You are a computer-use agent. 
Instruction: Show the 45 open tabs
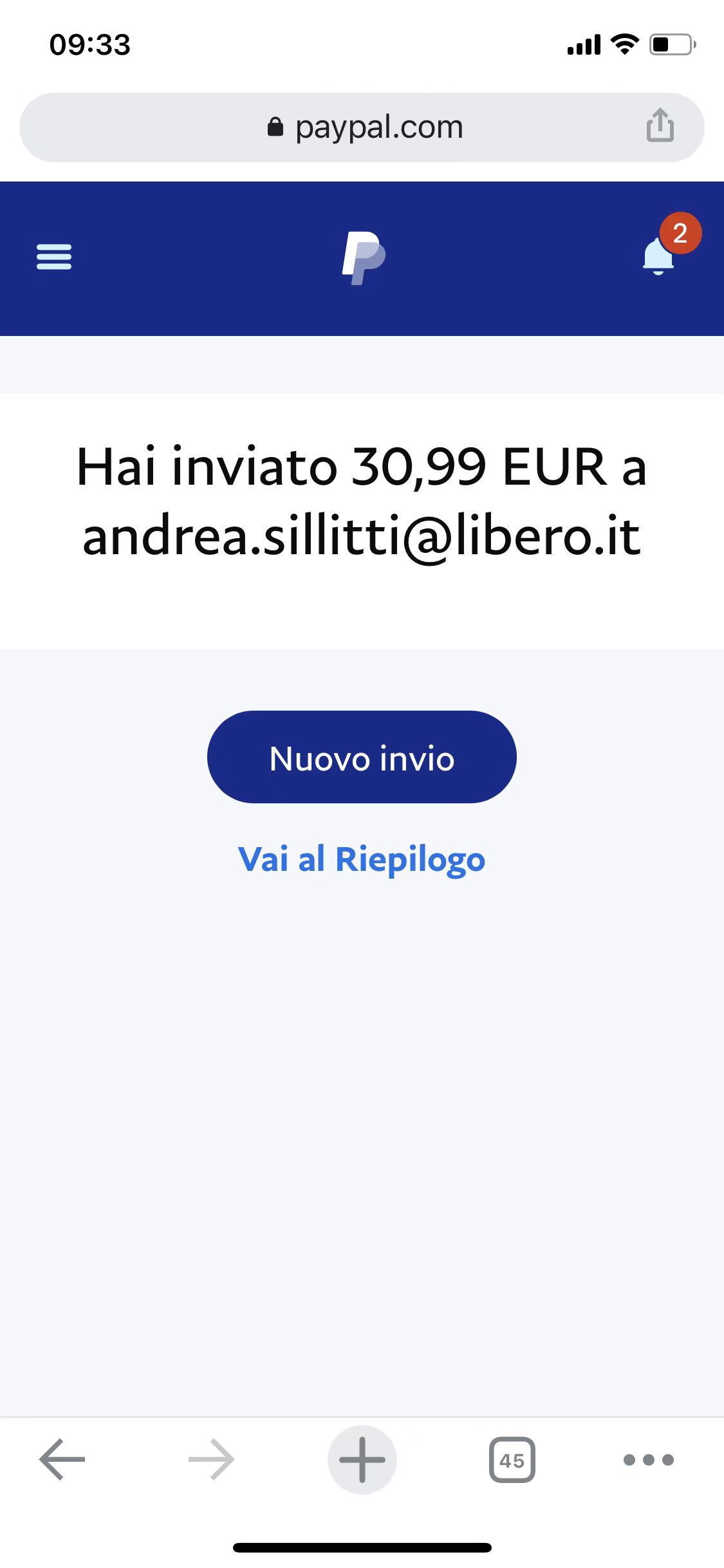(x=512, y=1459)
